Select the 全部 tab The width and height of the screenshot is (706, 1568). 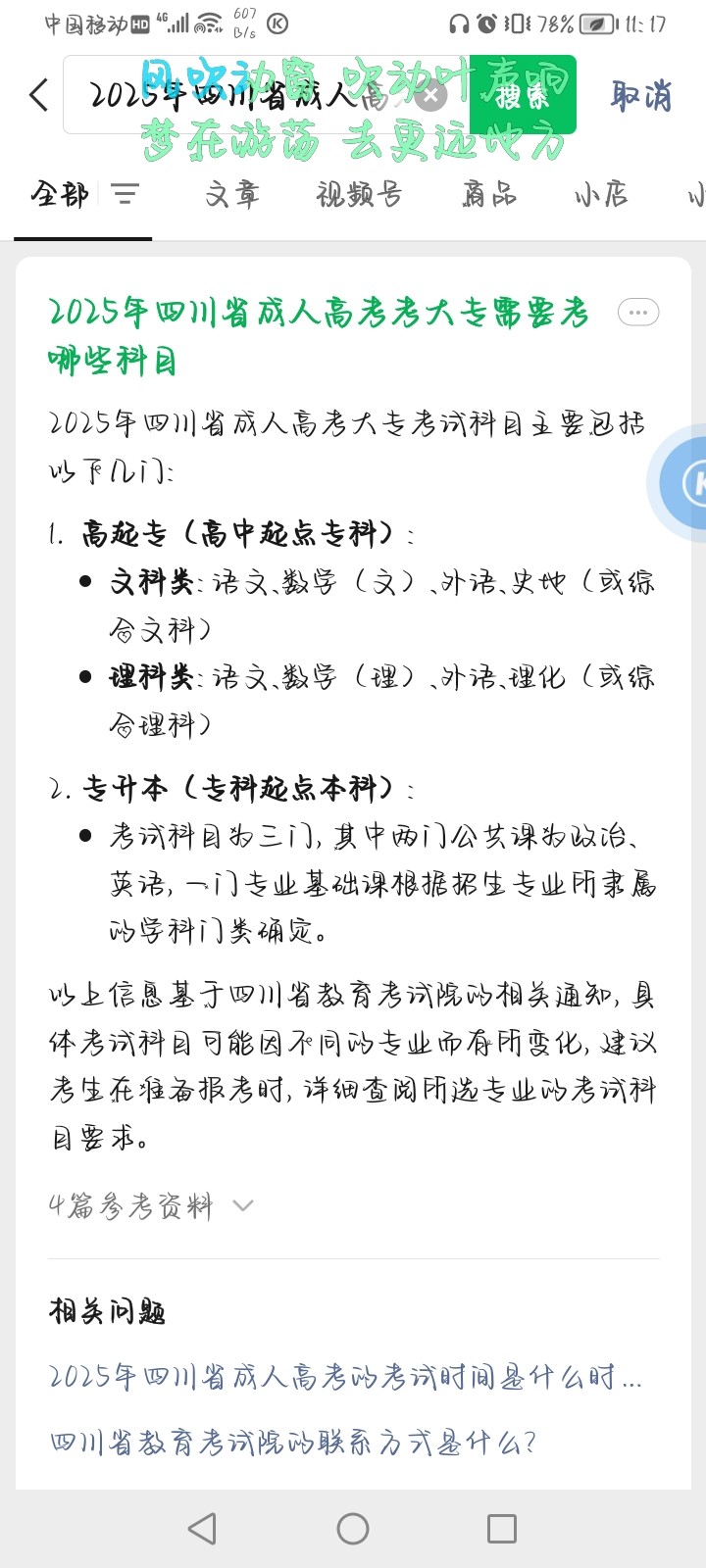pyautogui.click(x=59, y=194)
